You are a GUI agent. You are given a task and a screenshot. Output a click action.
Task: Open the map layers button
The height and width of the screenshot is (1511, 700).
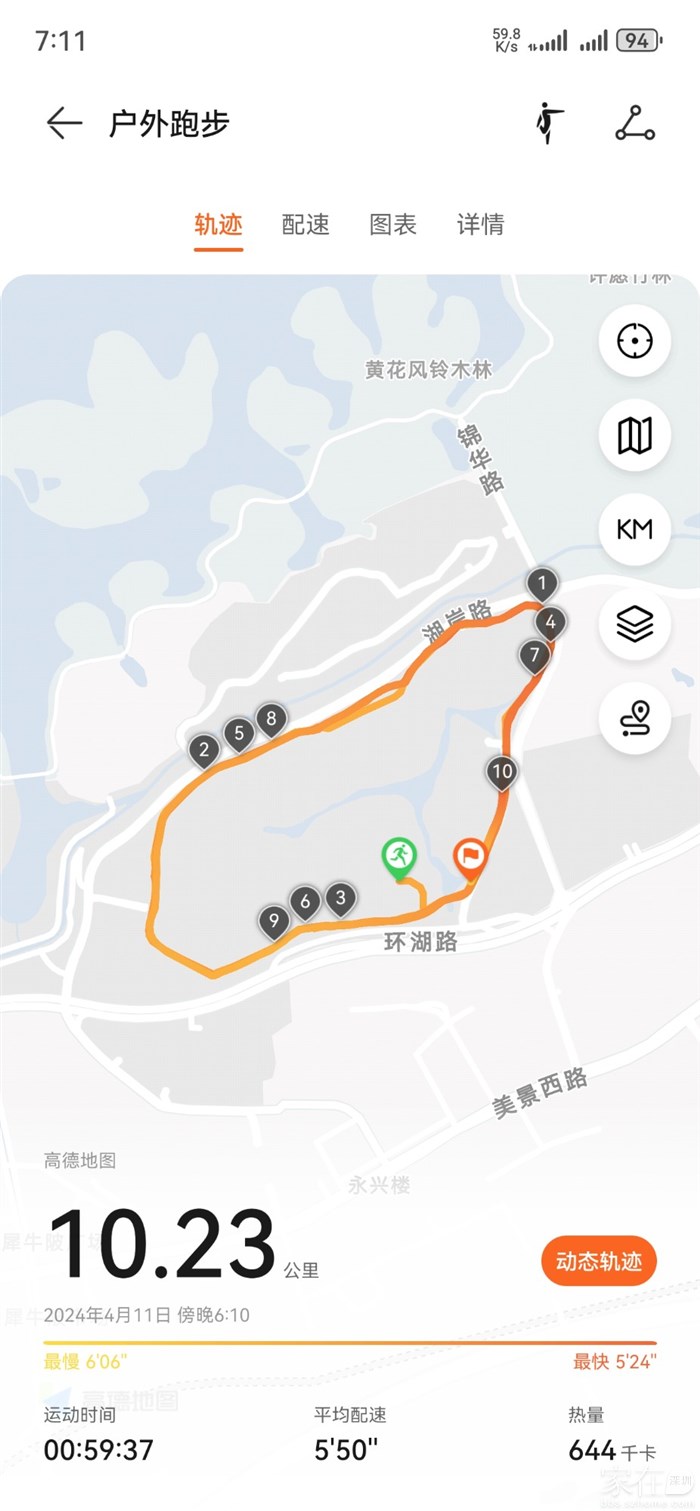634,624
